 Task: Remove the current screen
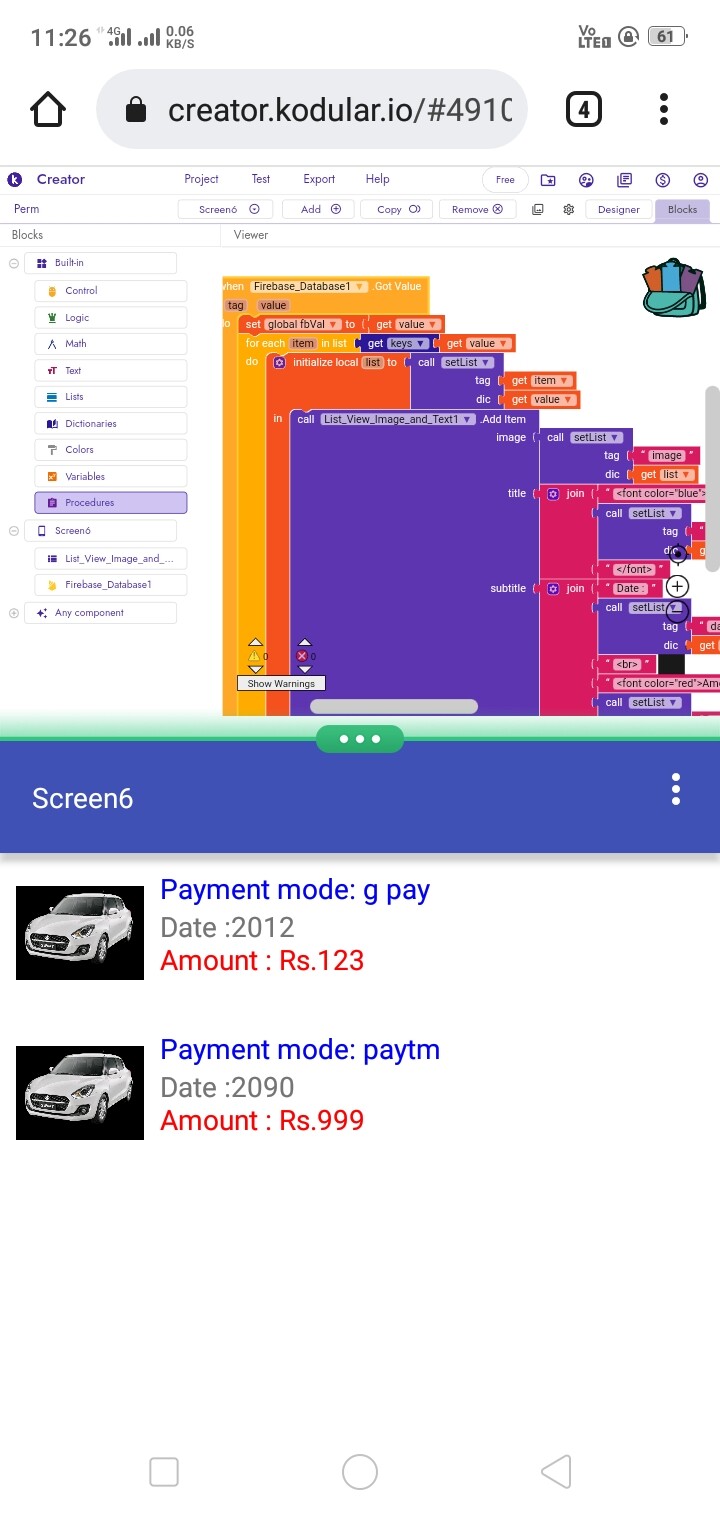477,209
